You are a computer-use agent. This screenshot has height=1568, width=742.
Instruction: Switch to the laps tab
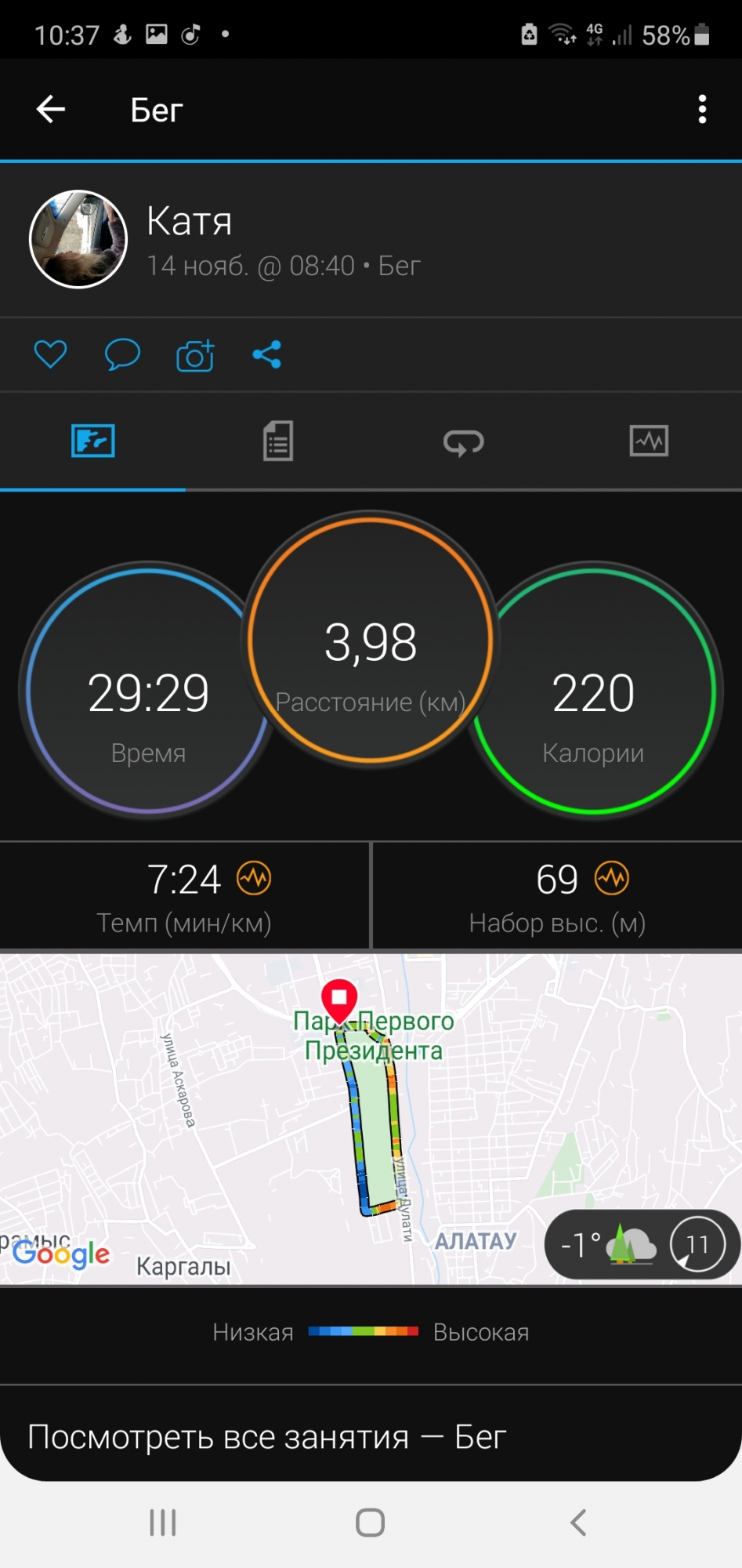(463, 441)
